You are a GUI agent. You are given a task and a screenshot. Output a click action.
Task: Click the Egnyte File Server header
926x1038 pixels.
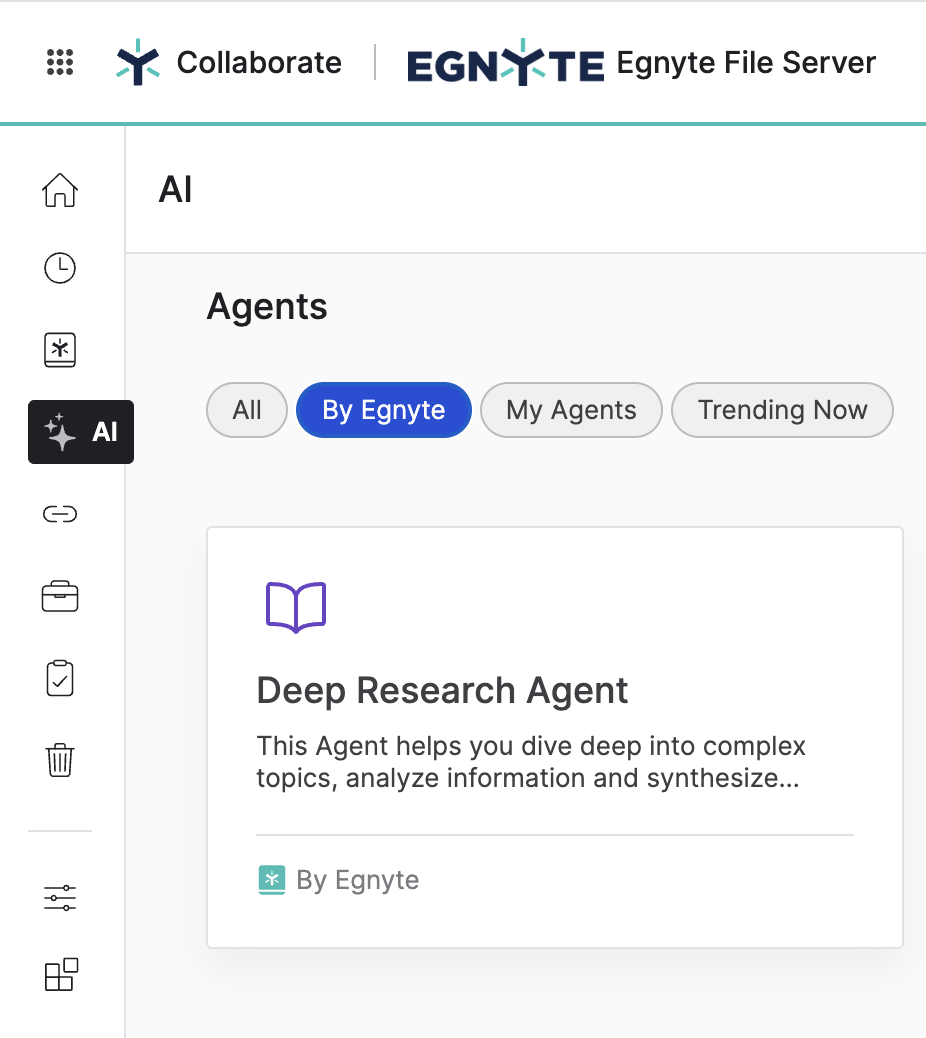[x=746, y=62]
